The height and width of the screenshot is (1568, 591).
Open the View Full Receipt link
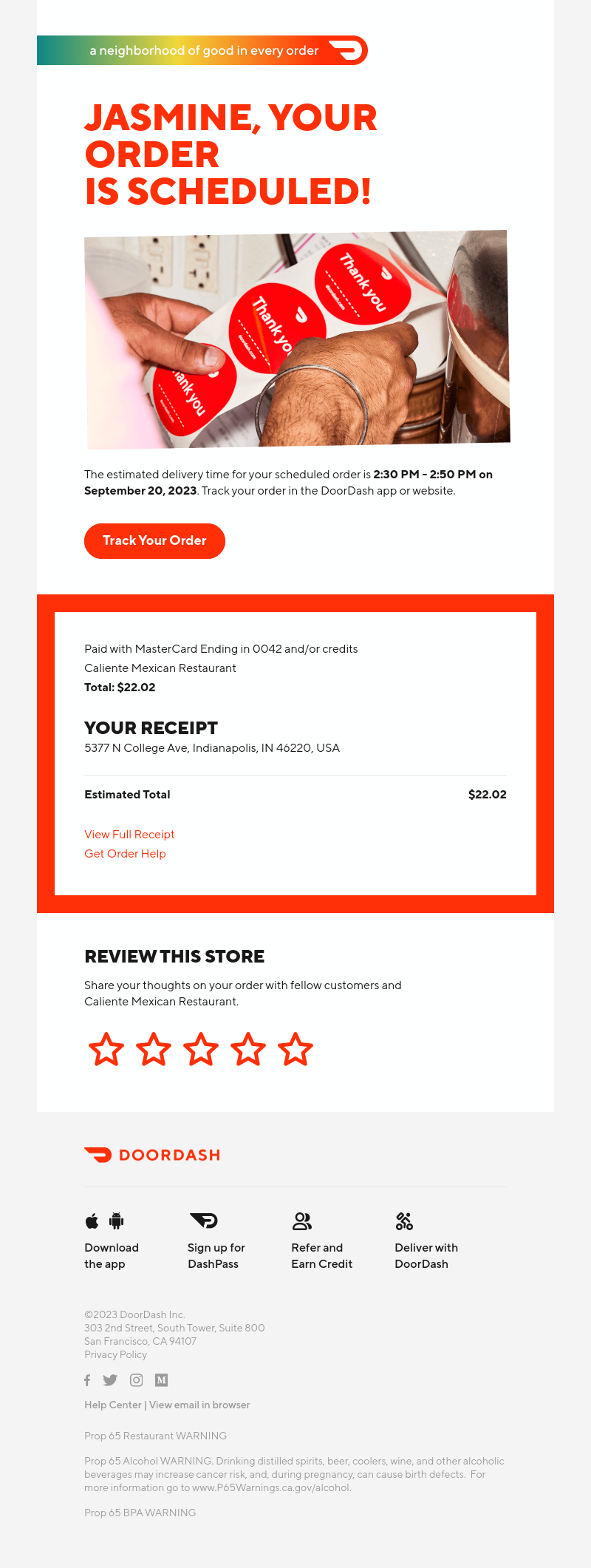point(129,835)
